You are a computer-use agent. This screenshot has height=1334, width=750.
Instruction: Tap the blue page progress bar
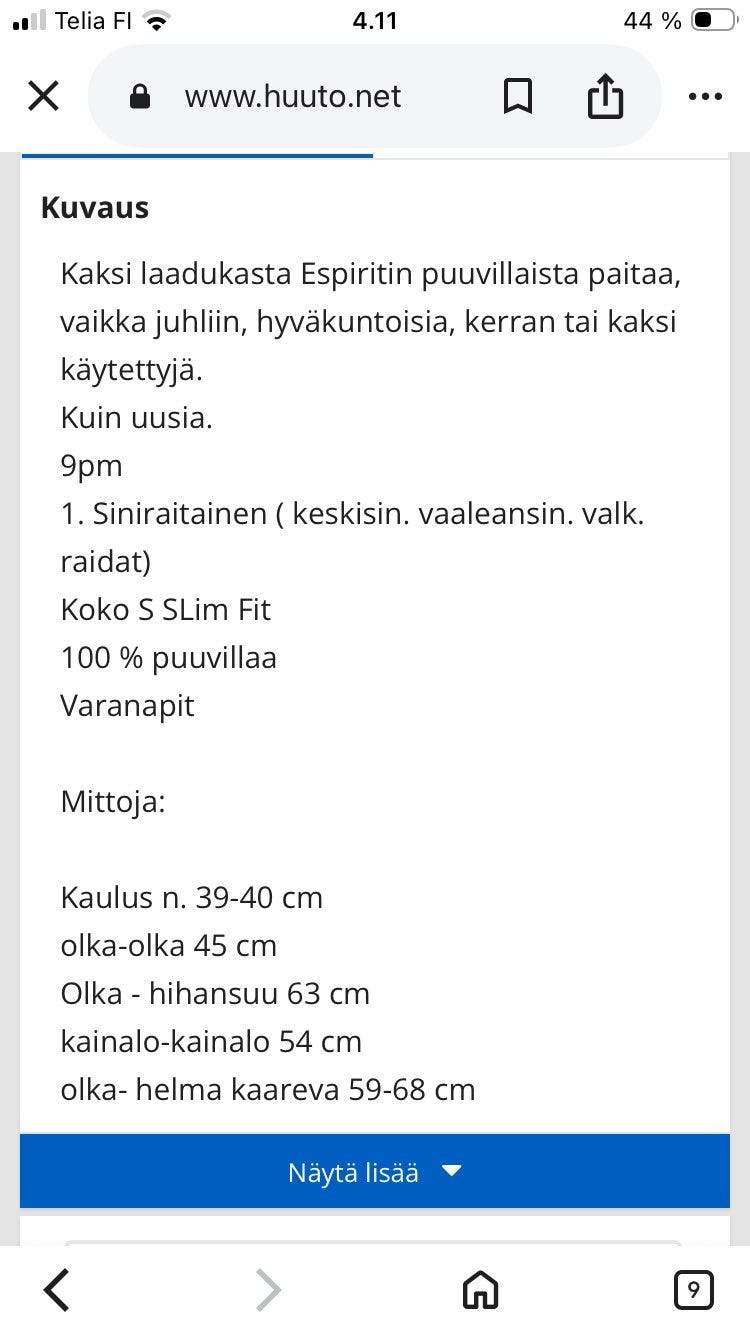click(x=197, y=155)
